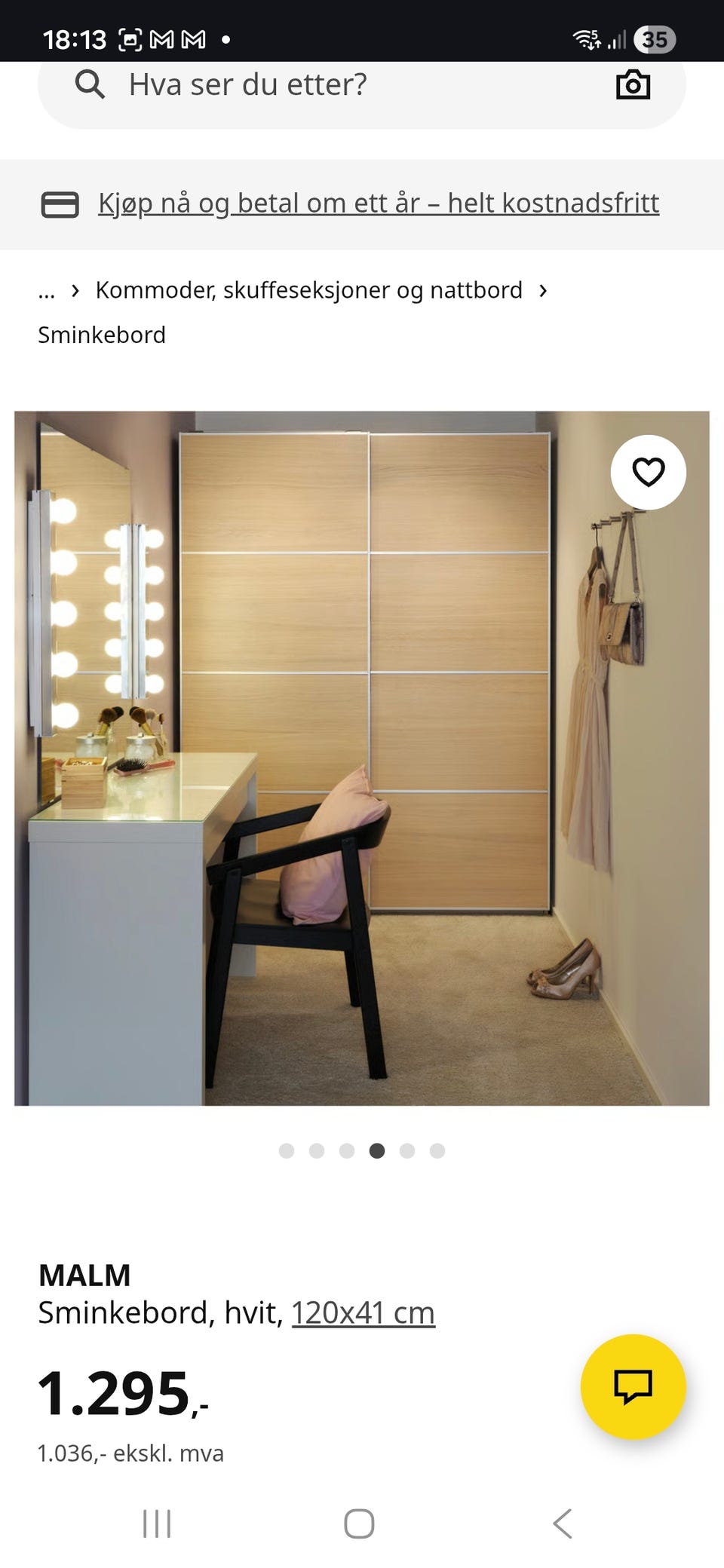The width and height of the screenshot is (724, 1568).
Task: Tap the payment card icon in promo banner
Action: 59,204
